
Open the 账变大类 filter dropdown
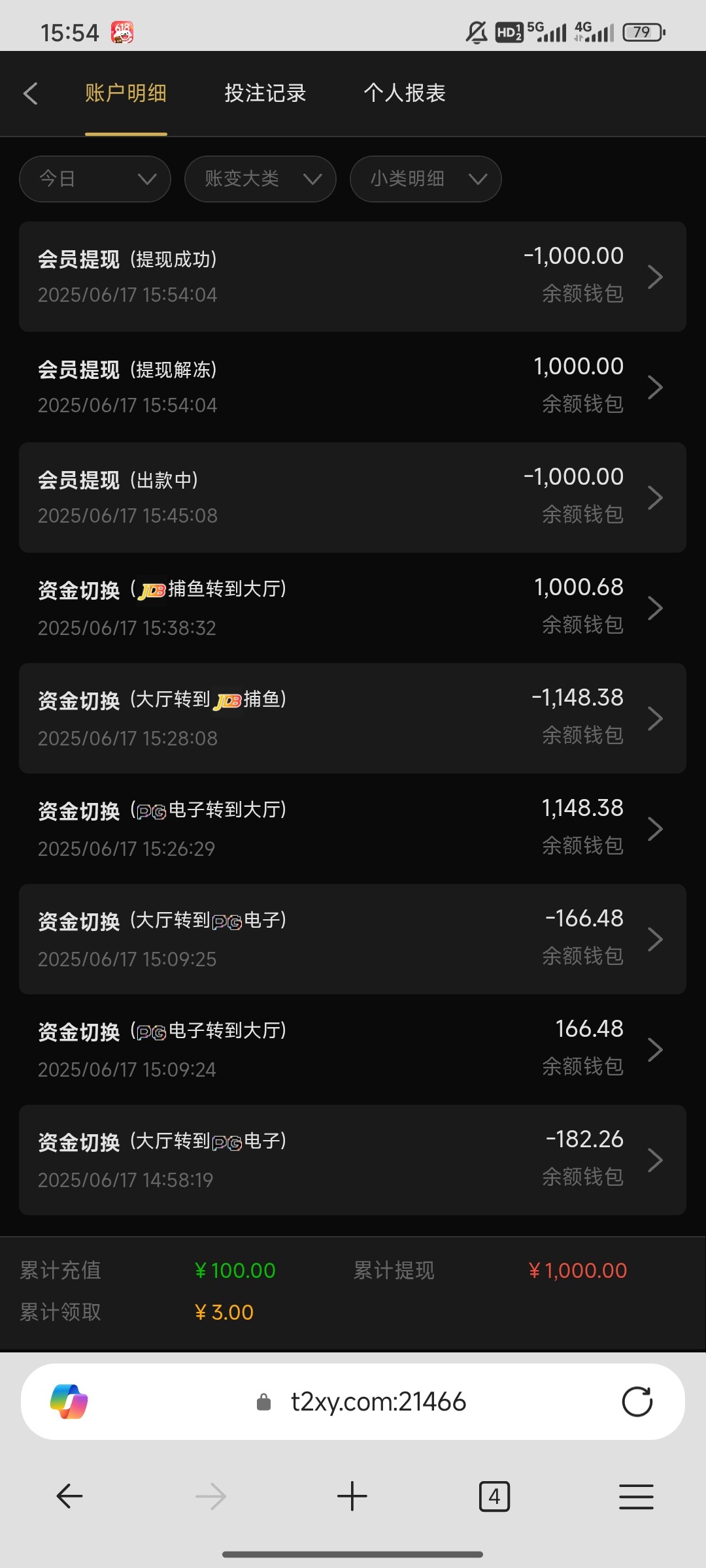tap(260, 179)
